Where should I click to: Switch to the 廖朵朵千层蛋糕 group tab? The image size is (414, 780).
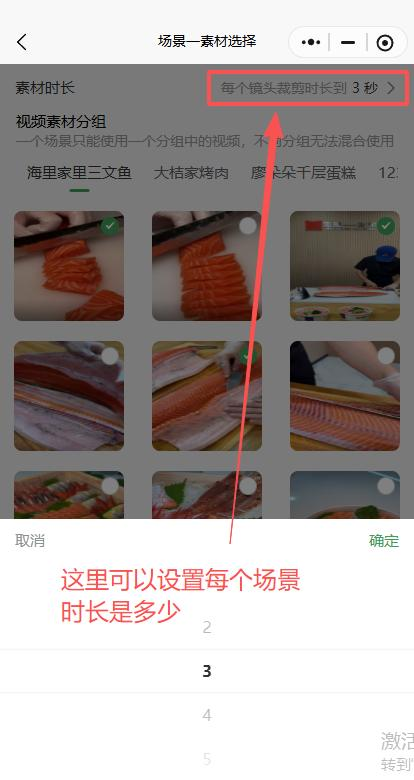[303, 173]
